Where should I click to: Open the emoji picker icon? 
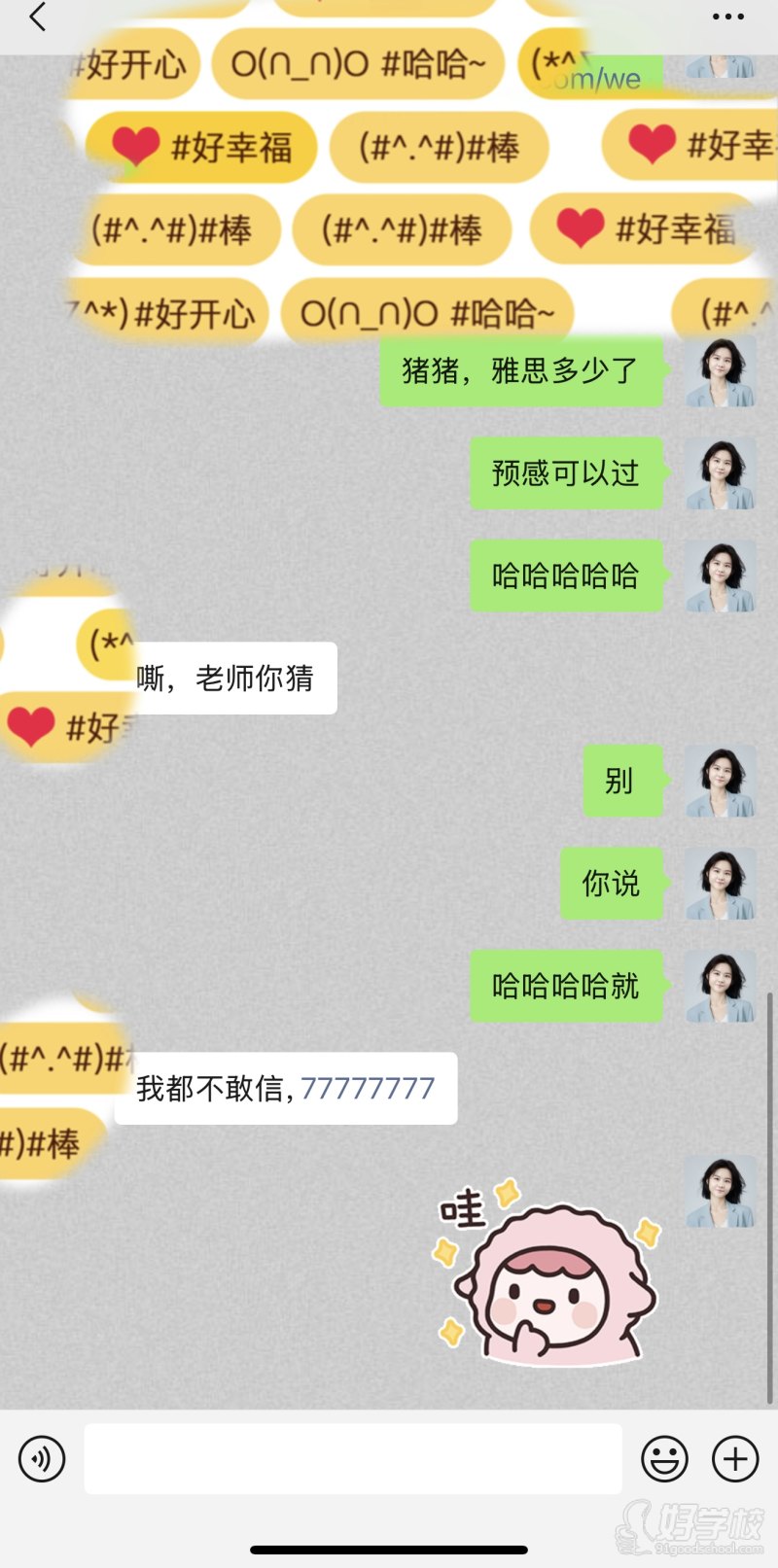(665, 1459)
